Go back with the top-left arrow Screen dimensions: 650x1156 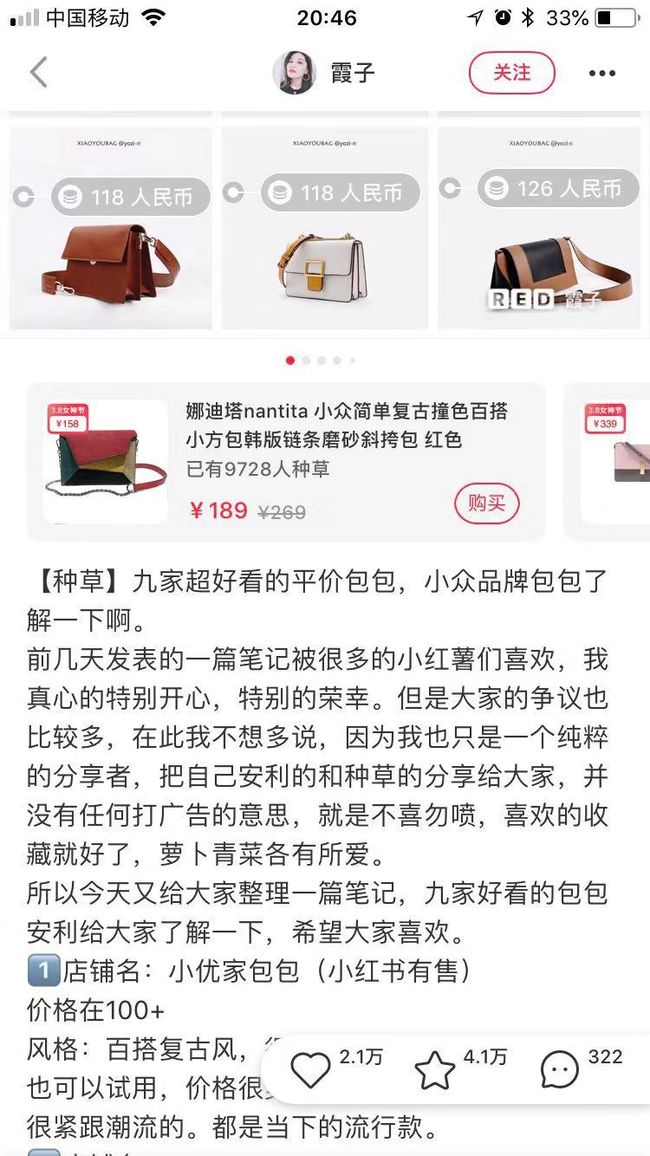click(x=38, y=72)
